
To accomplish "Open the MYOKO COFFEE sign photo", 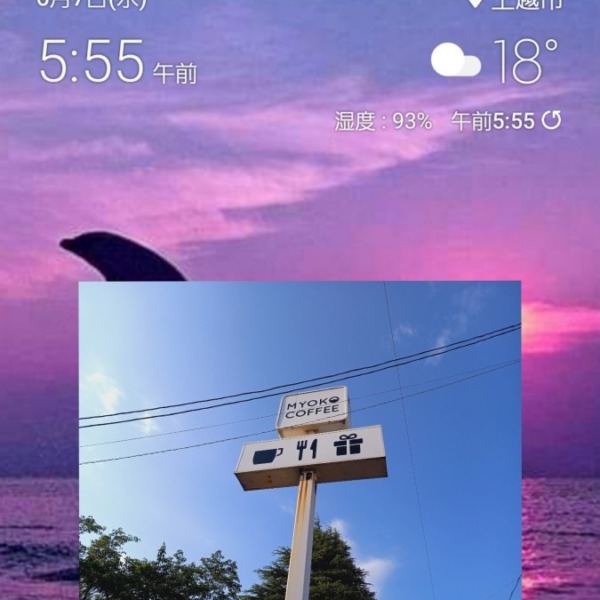I will pyautogui.click(x=300, y=440).
